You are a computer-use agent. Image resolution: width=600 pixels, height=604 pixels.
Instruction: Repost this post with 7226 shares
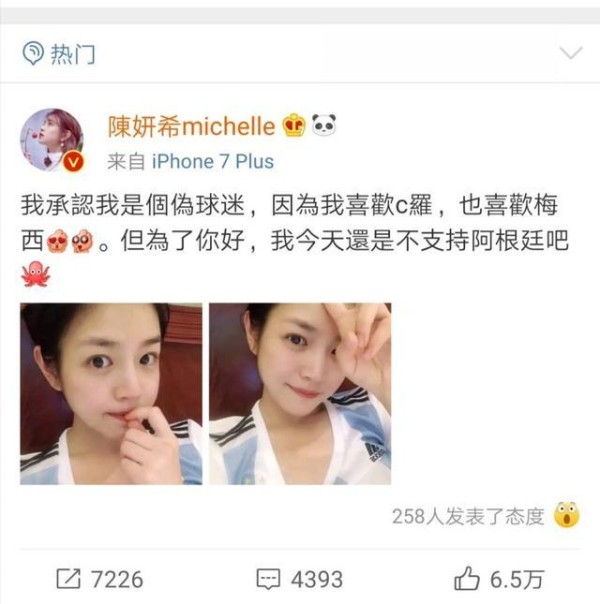pyautogui.click(x=100, y=578)
